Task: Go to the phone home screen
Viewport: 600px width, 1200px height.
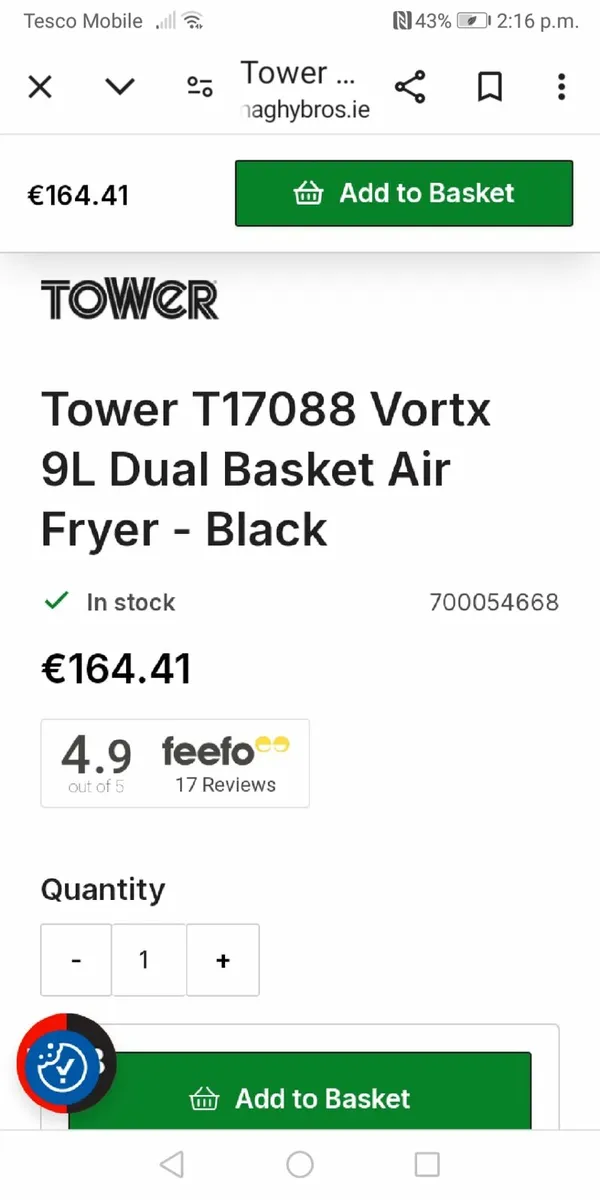Action: (300, 1164)
